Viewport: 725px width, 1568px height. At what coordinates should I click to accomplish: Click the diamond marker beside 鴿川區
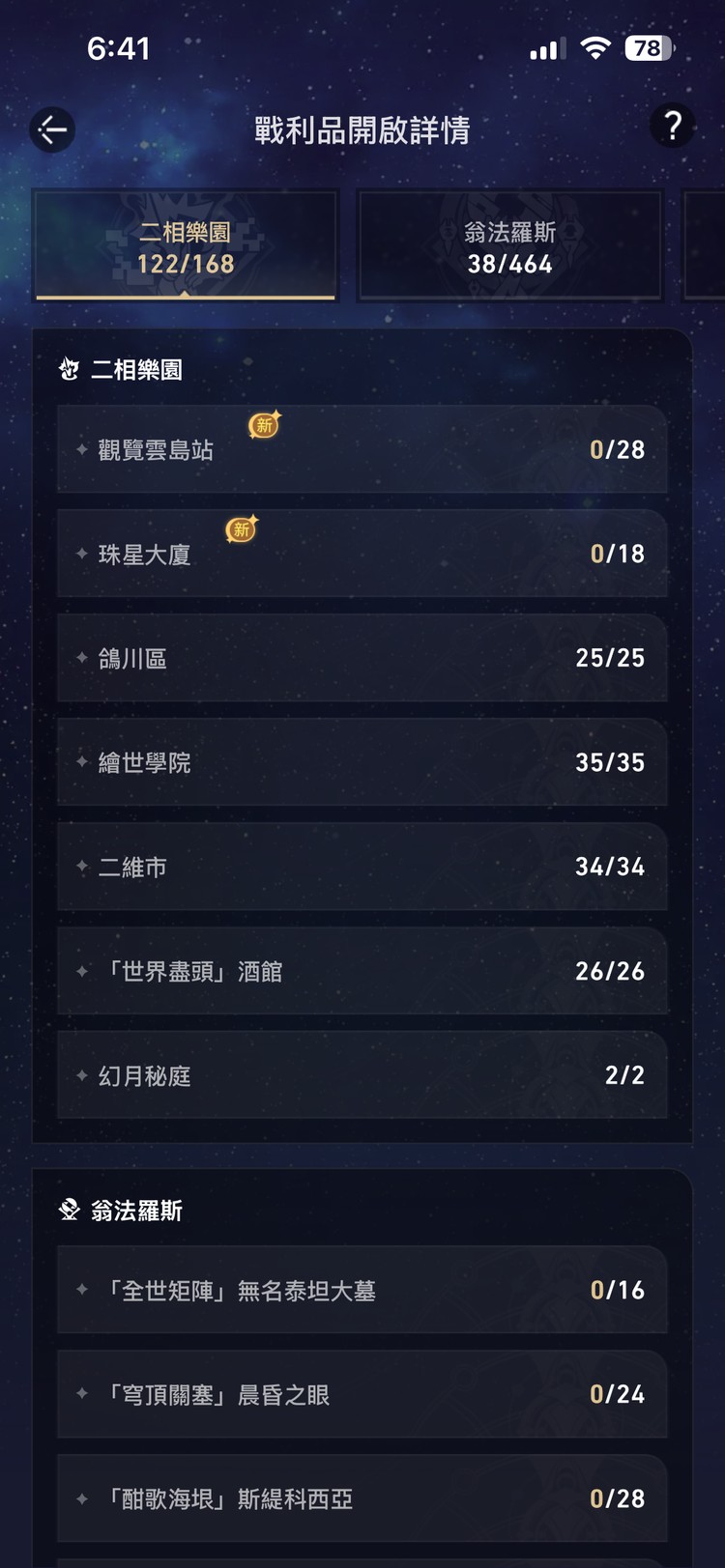click(79, 658)
